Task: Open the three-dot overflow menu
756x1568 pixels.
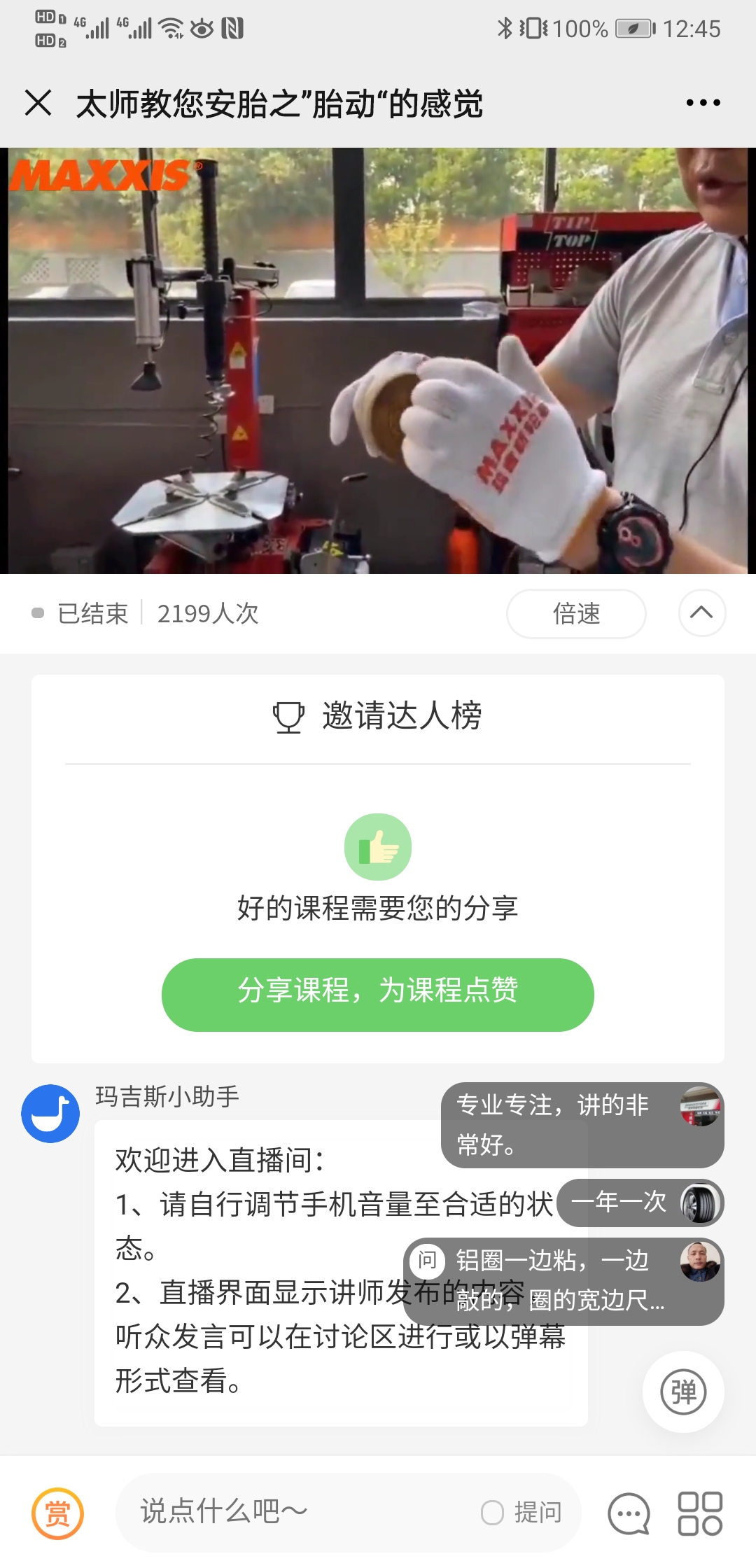Action: tap(703, 103)
